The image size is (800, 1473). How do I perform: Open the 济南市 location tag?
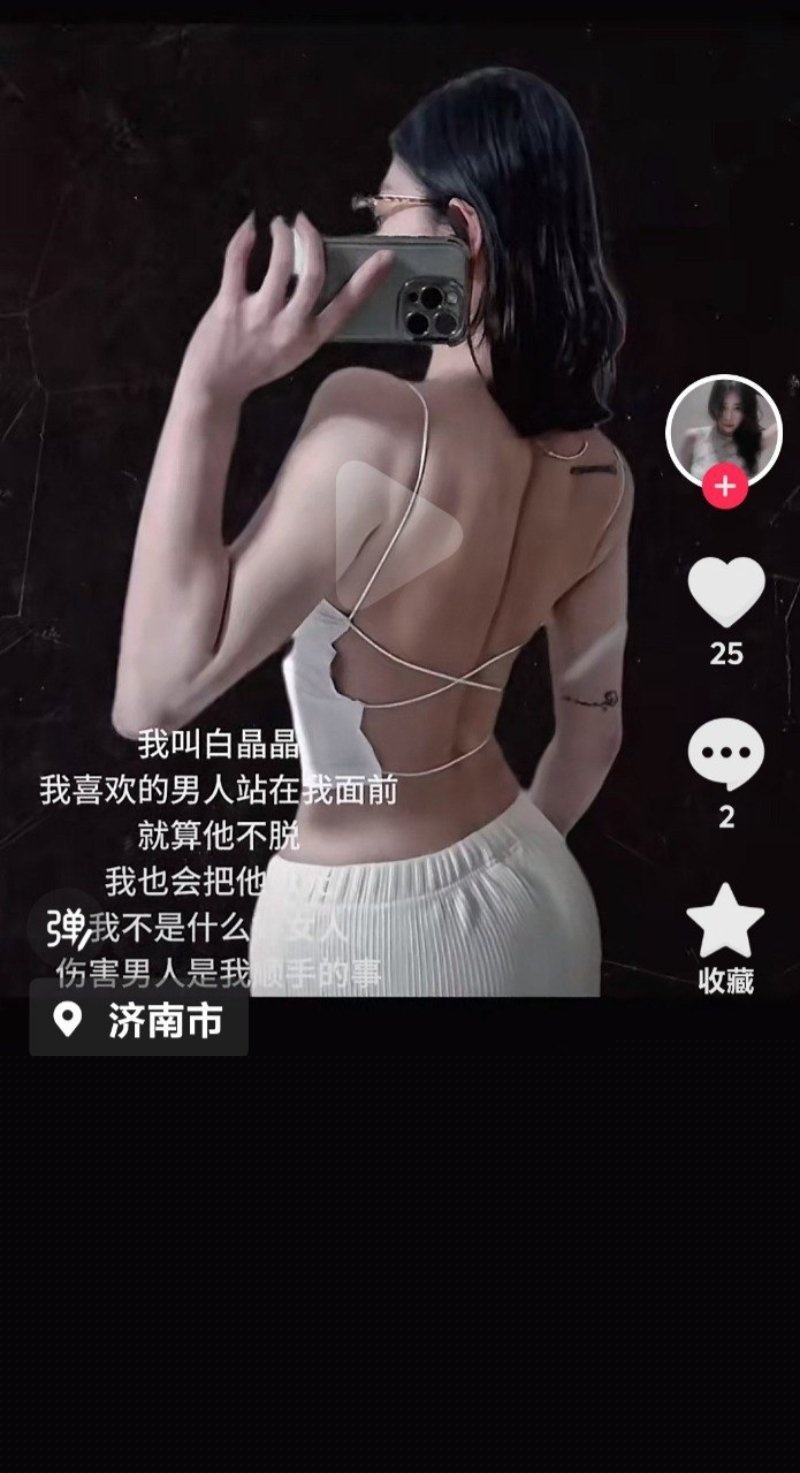(139, 1021)
